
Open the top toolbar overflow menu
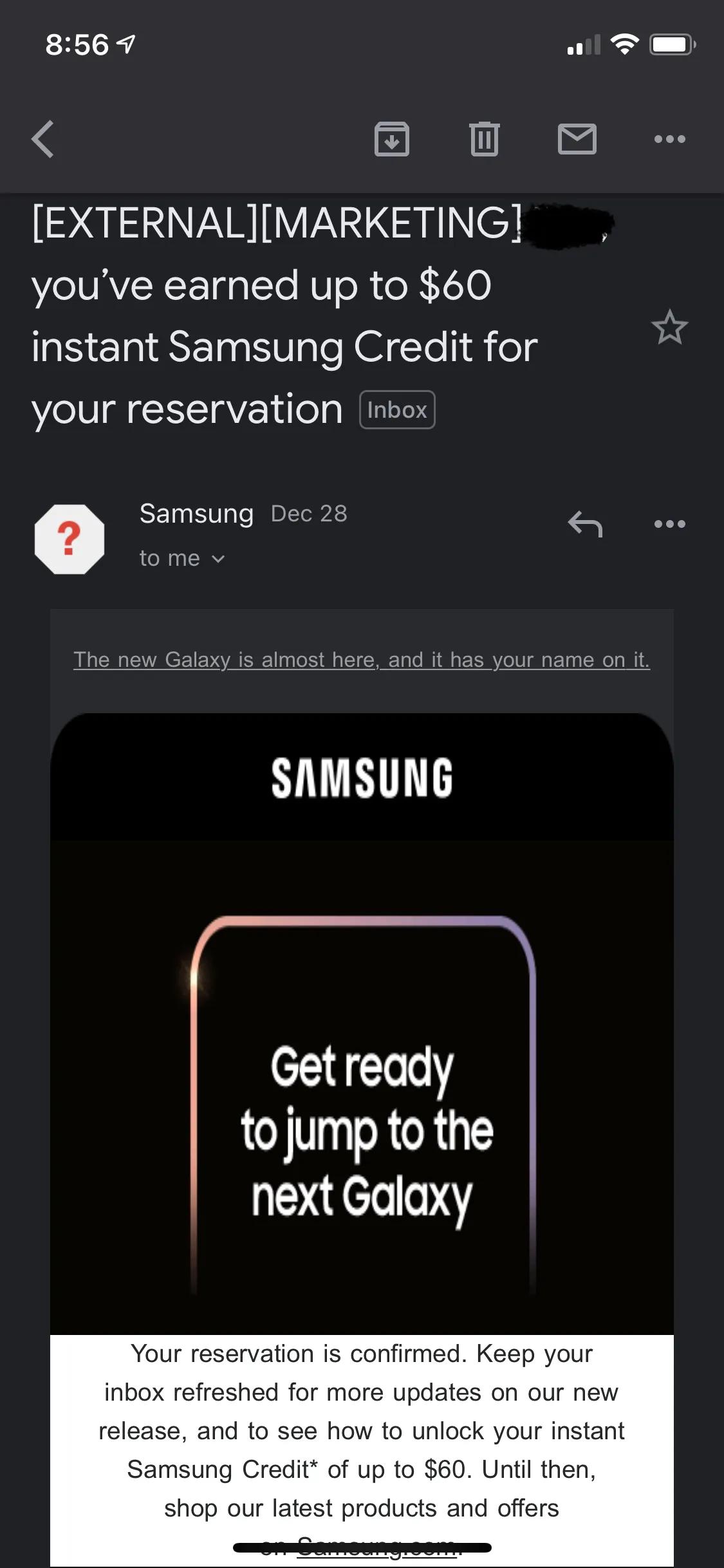(669, 139)
